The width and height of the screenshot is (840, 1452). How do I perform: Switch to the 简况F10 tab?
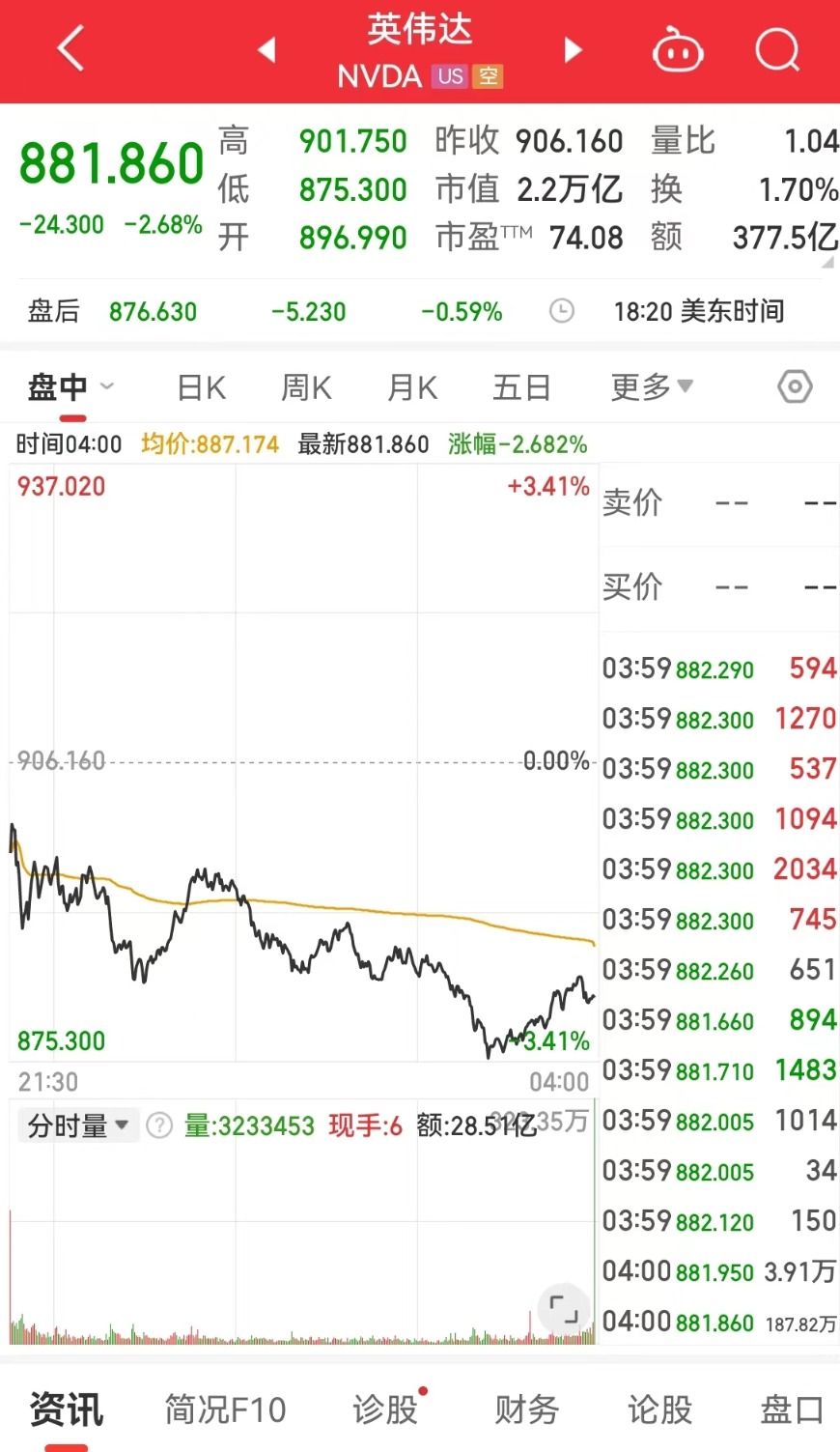pyautogui.click(x=225, y=1409)
